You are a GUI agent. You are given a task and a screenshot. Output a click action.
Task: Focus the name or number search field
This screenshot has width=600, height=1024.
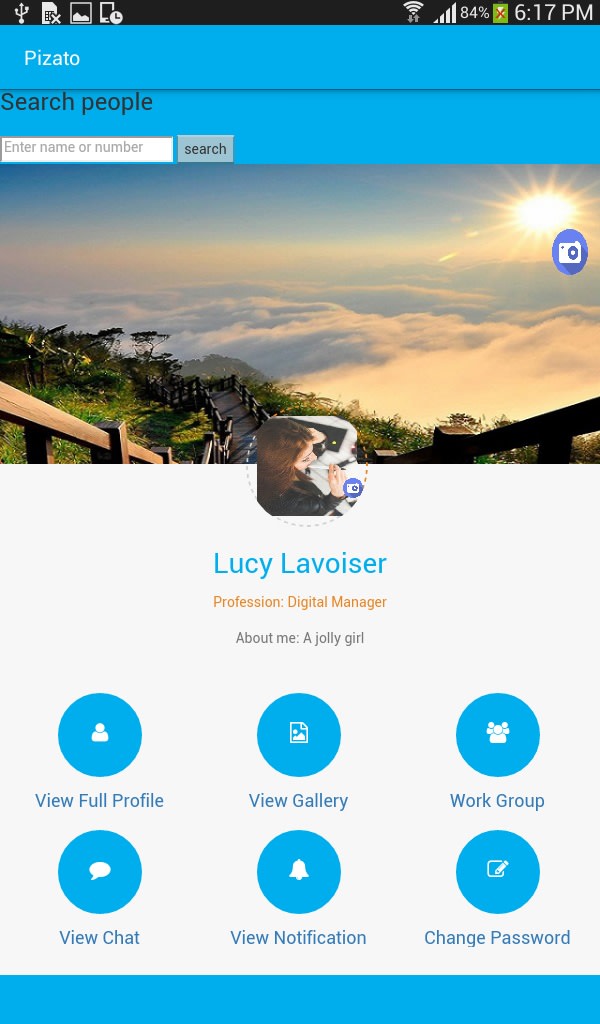coord(87,148)
